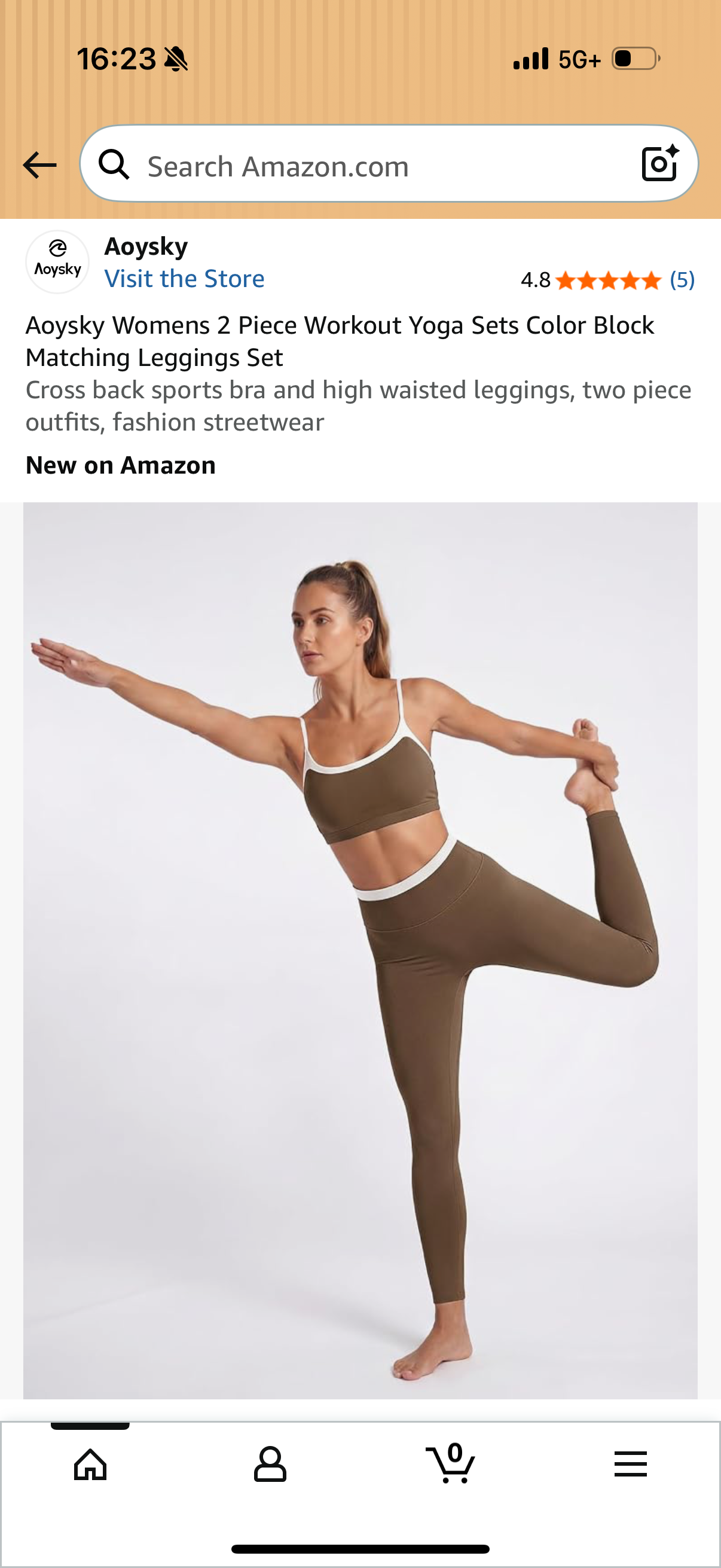Open the shopping cart

pos(450,1463)
